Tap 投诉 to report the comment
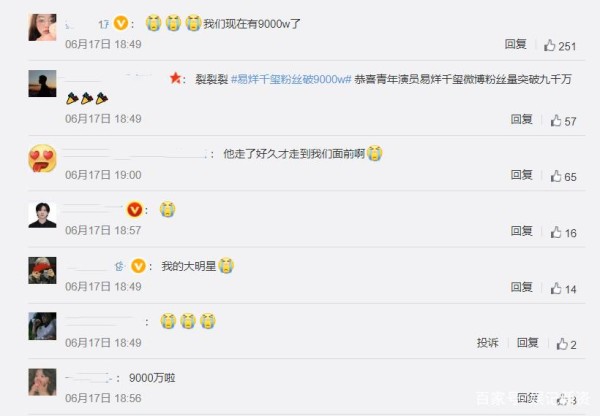 point(487,343)
